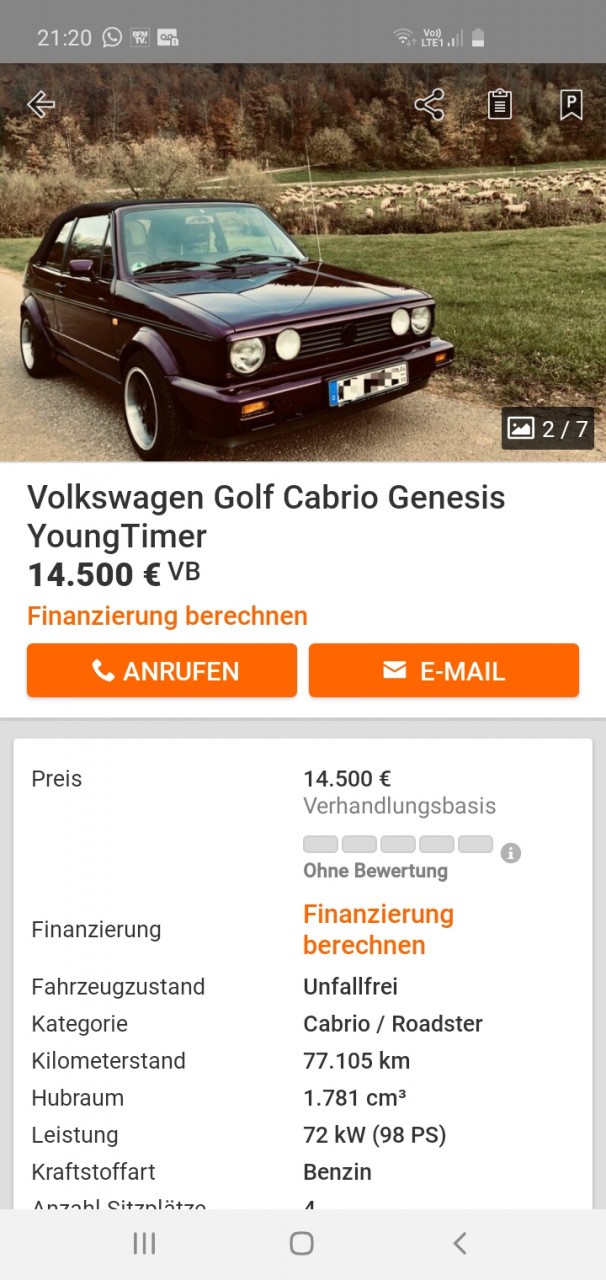Send the seller an E-MAIL
This screenshot has height=1280, width=606.
click(444, 671)
